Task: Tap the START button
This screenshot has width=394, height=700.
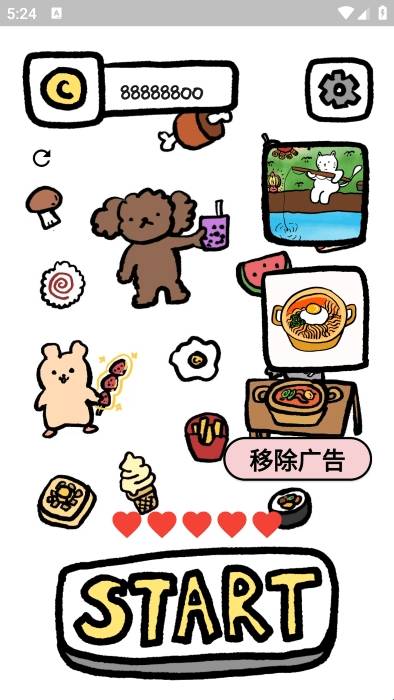Action: 198,612
